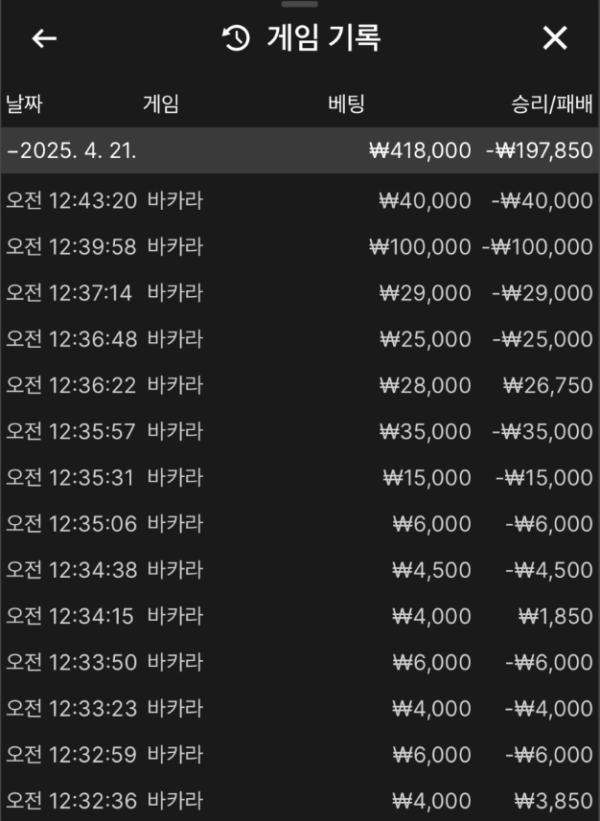Screen dimensions: 600x821
Task: Select the 12:34:15 baccarat entry
Action: [299, 617]
